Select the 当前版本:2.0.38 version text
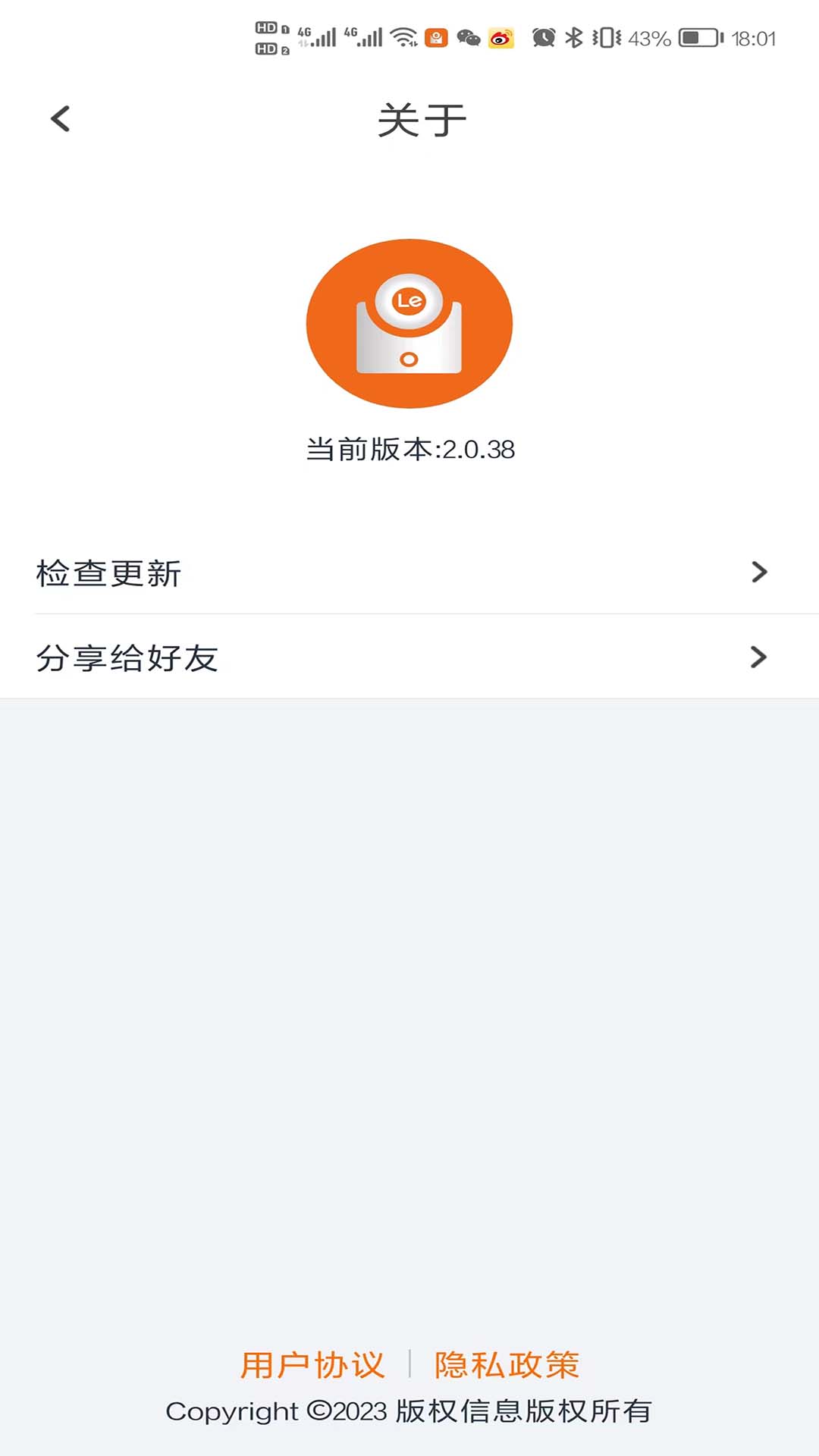Screen dimensions: 819x1456 [409, 449]
